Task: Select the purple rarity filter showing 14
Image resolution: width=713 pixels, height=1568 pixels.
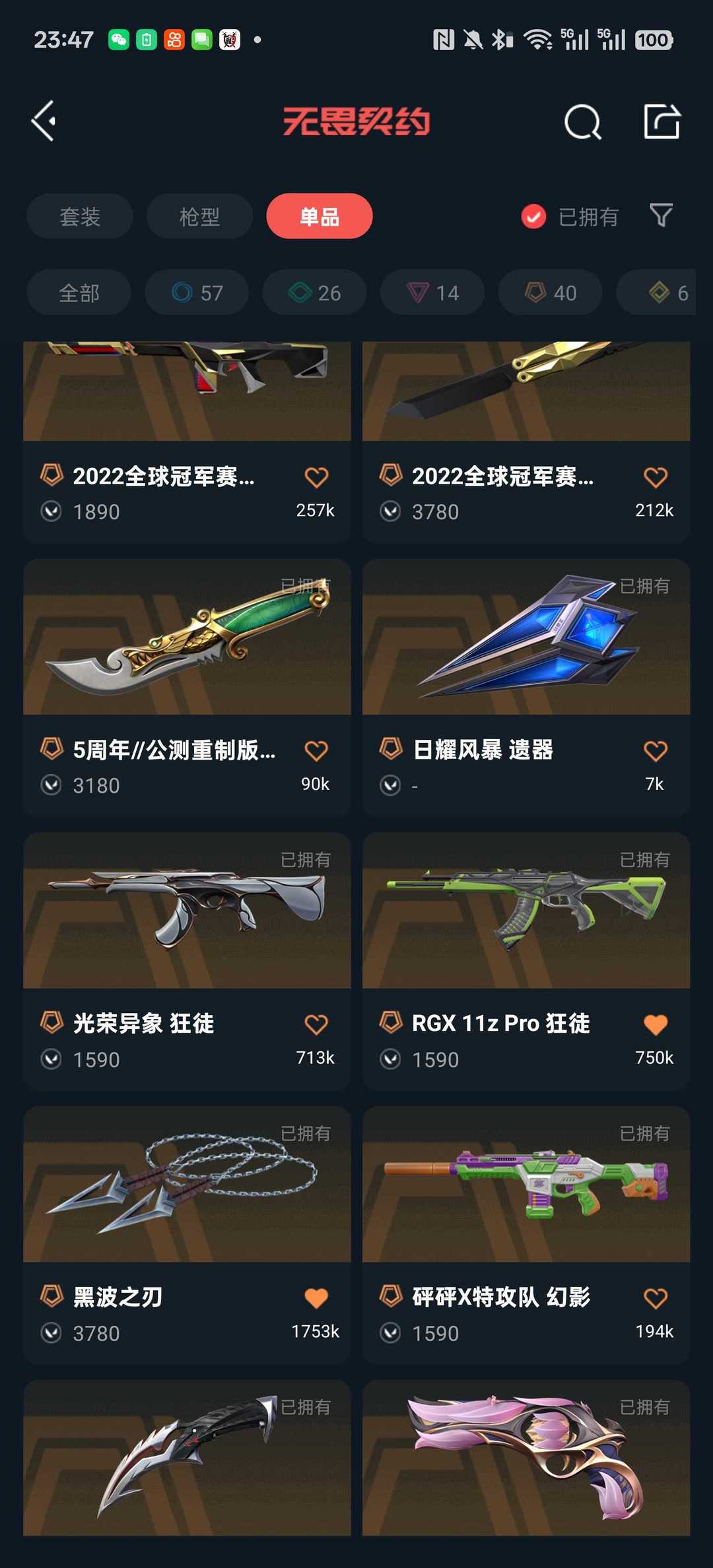Action: (432, 292)
